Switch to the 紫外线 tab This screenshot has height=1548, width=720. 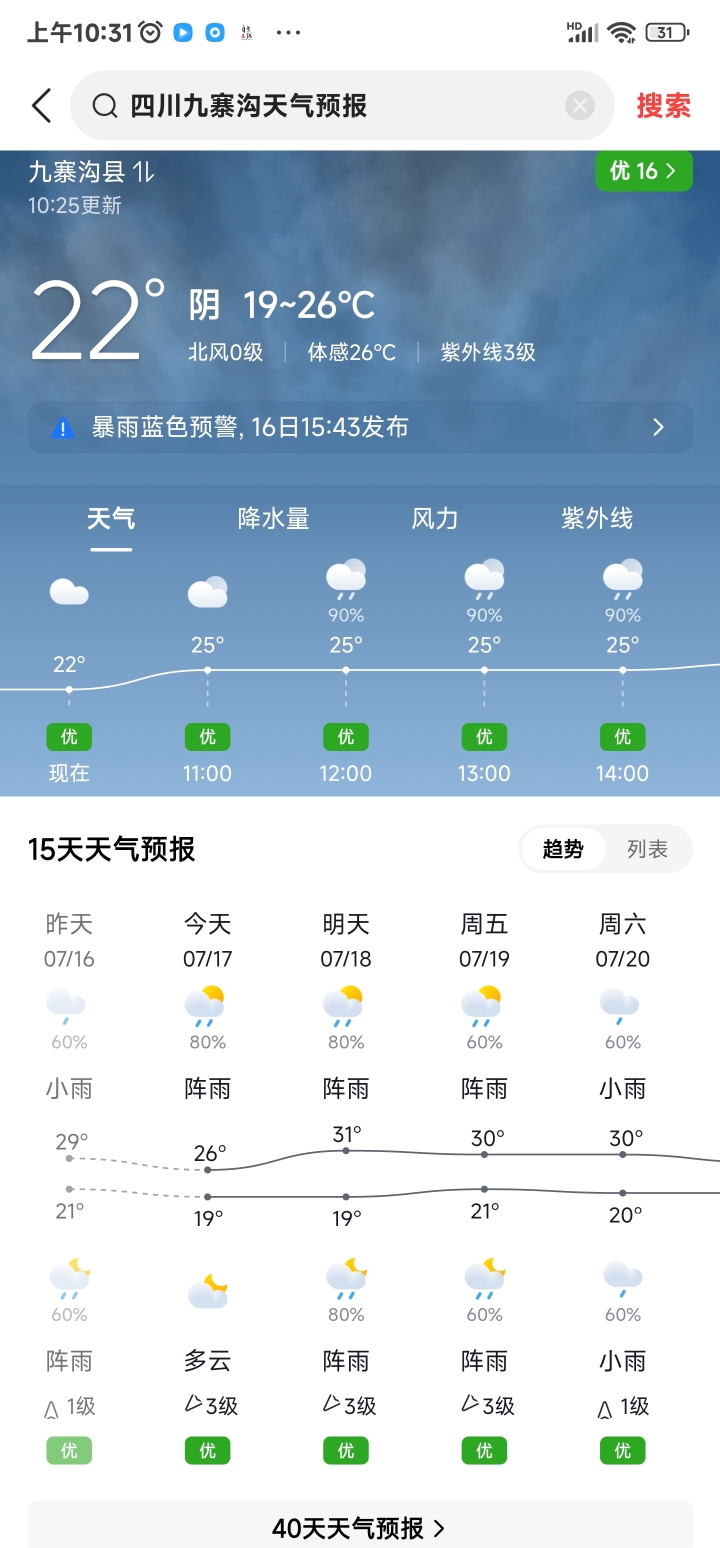coord(597,518)
